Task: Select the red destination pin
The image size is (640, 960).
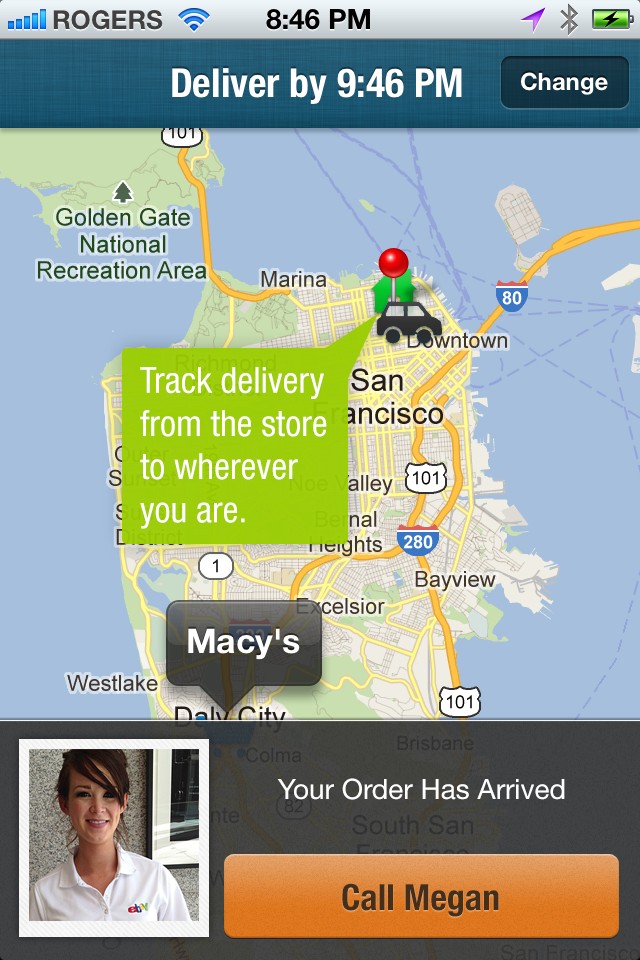Action: (394, 264)
